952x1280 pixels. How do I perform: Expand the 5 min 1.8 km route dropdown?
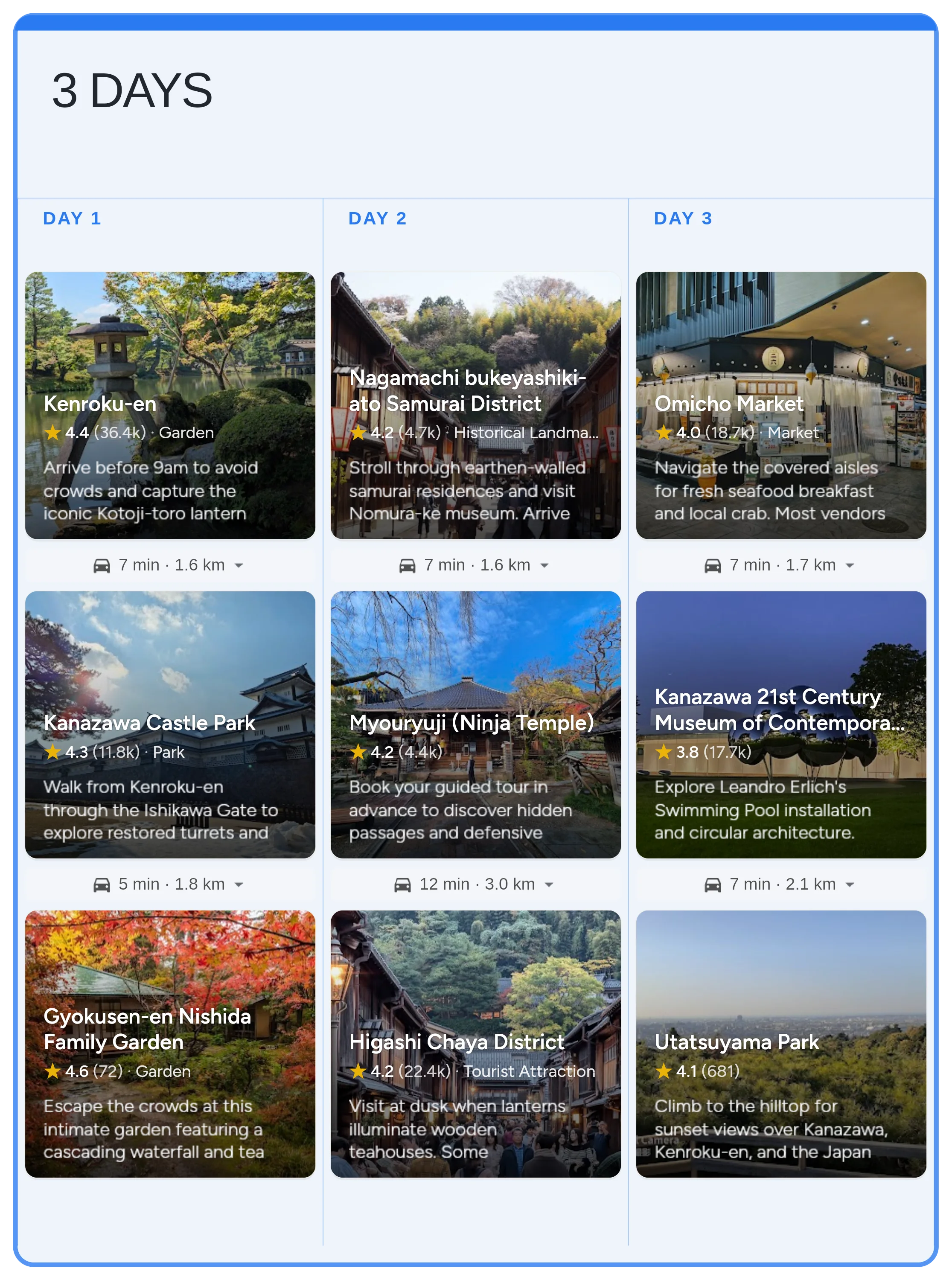[239, 884]
